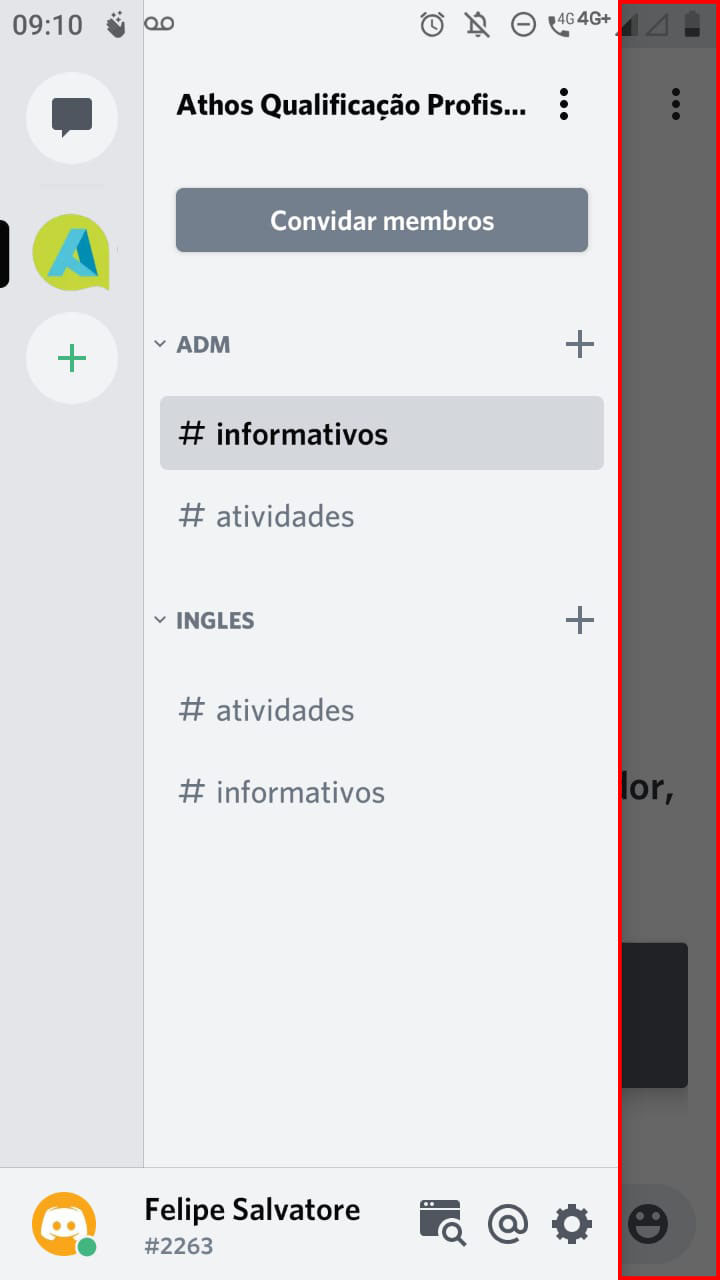Viewport: 720px width, 1280px height.
Task: Open server overflow menu beside Athos title
Action: coord(564,104)
